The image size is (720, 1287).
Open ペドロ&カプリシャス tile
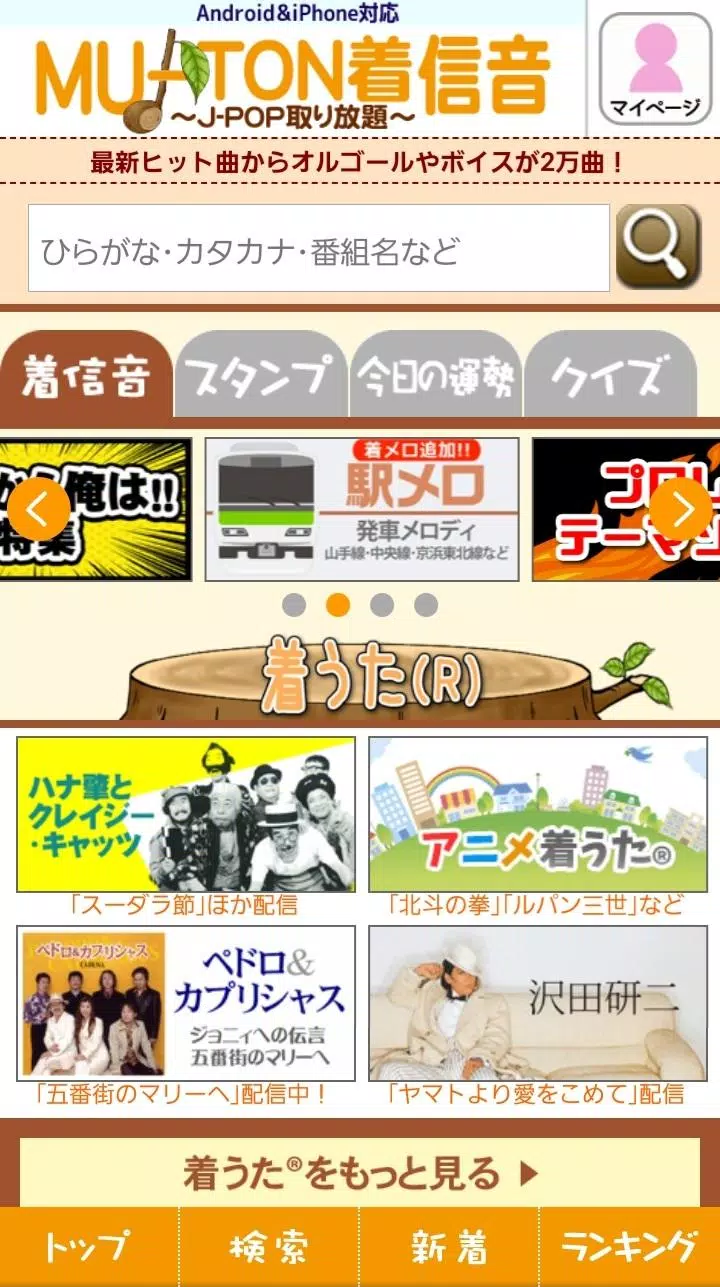(x=186, y=1003)
